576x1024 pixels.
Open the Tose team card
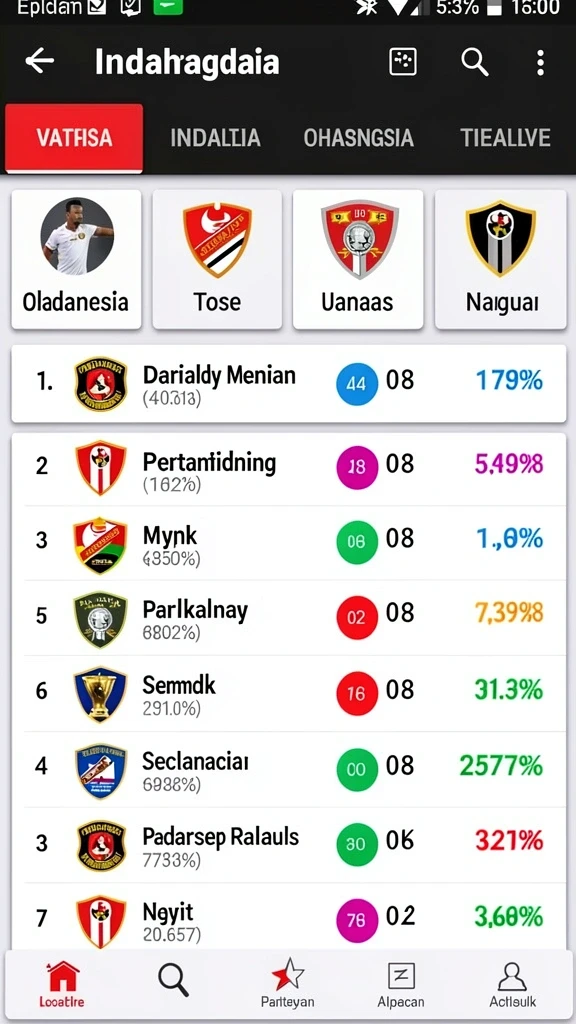[217, 259]
